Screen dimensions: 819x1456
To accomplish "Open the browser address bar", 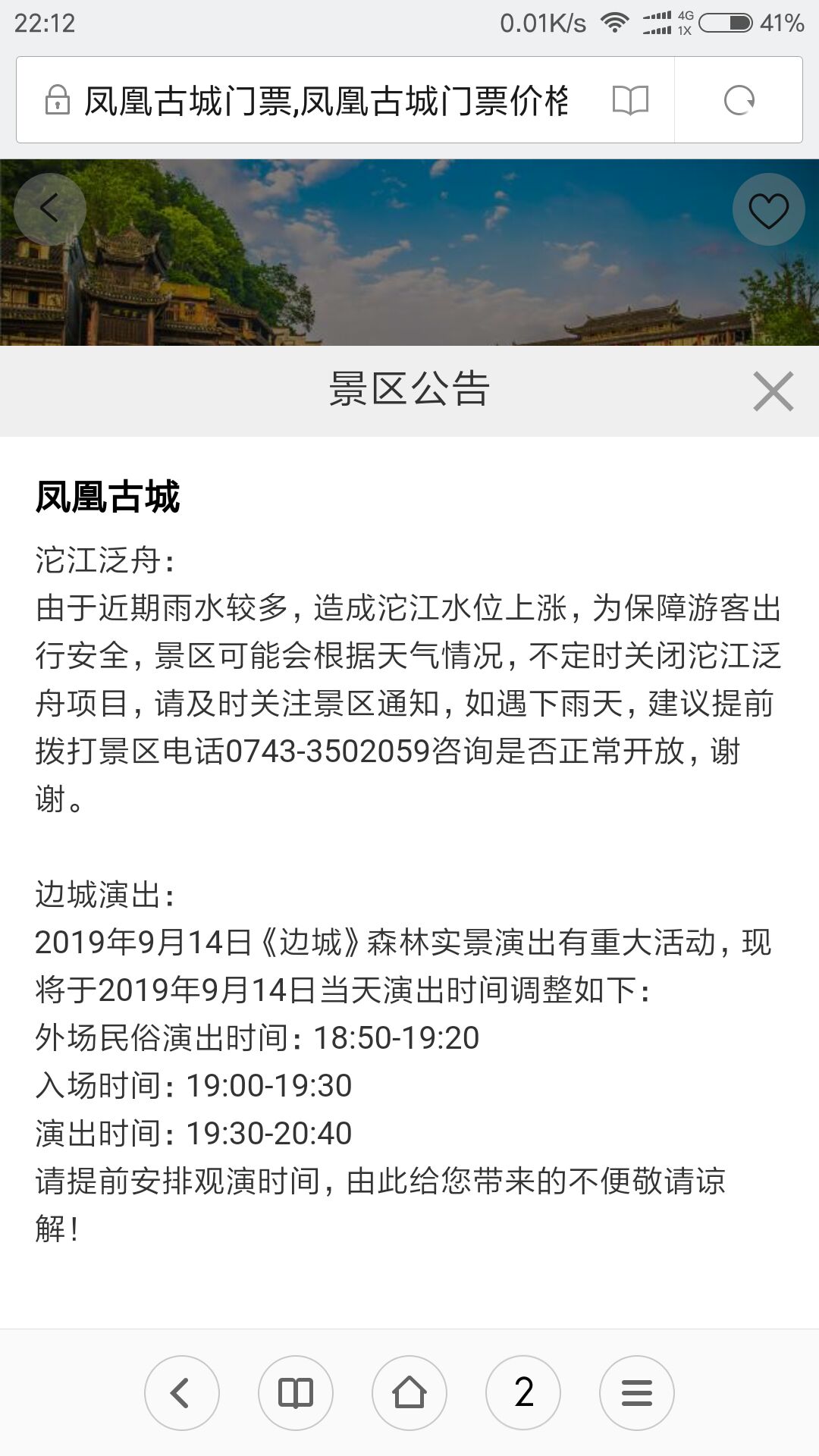I will 326,100.
